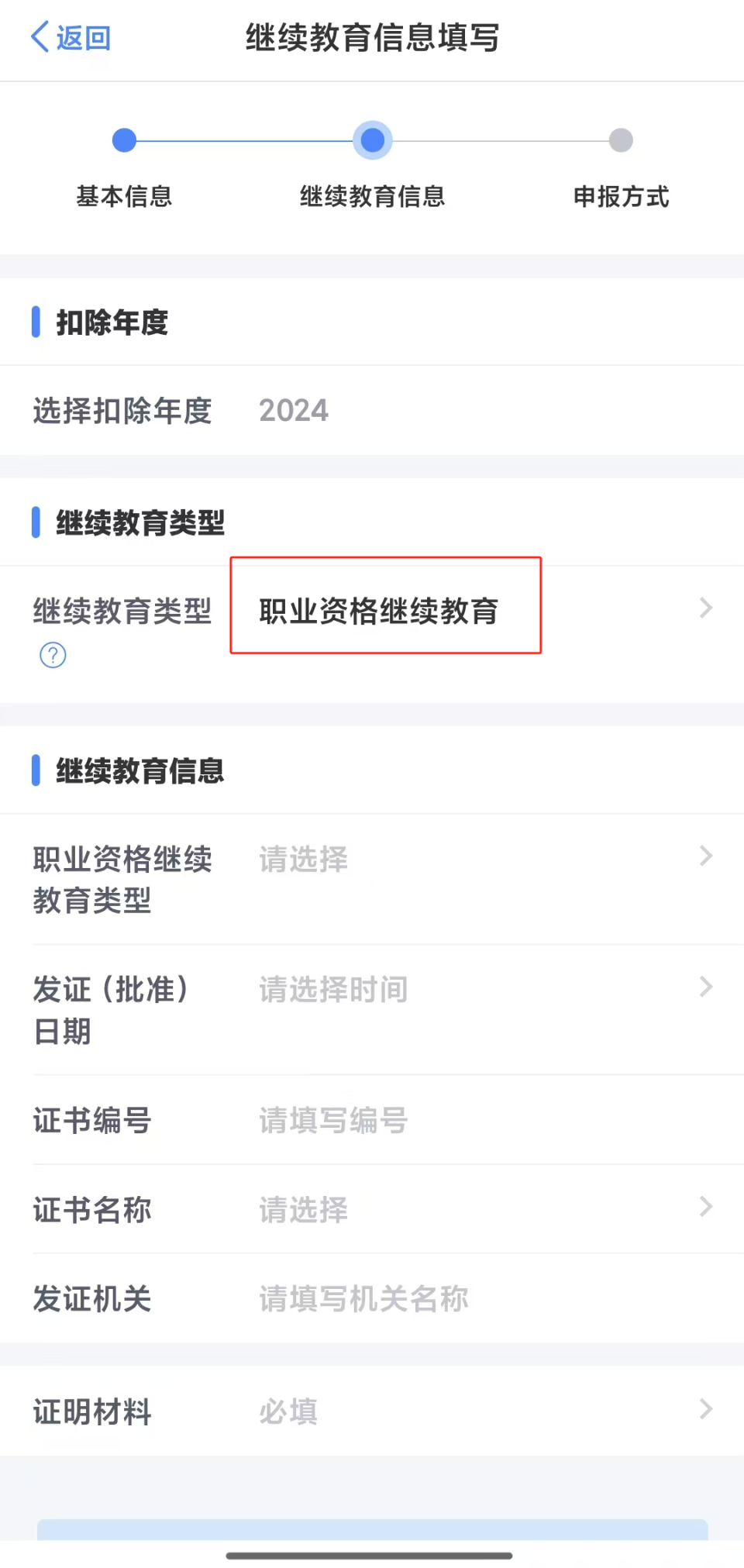Viewport: 744px width, 1568px height.
Task: Click the chevron next to 证书名称
Action: tap(704, 1207)
